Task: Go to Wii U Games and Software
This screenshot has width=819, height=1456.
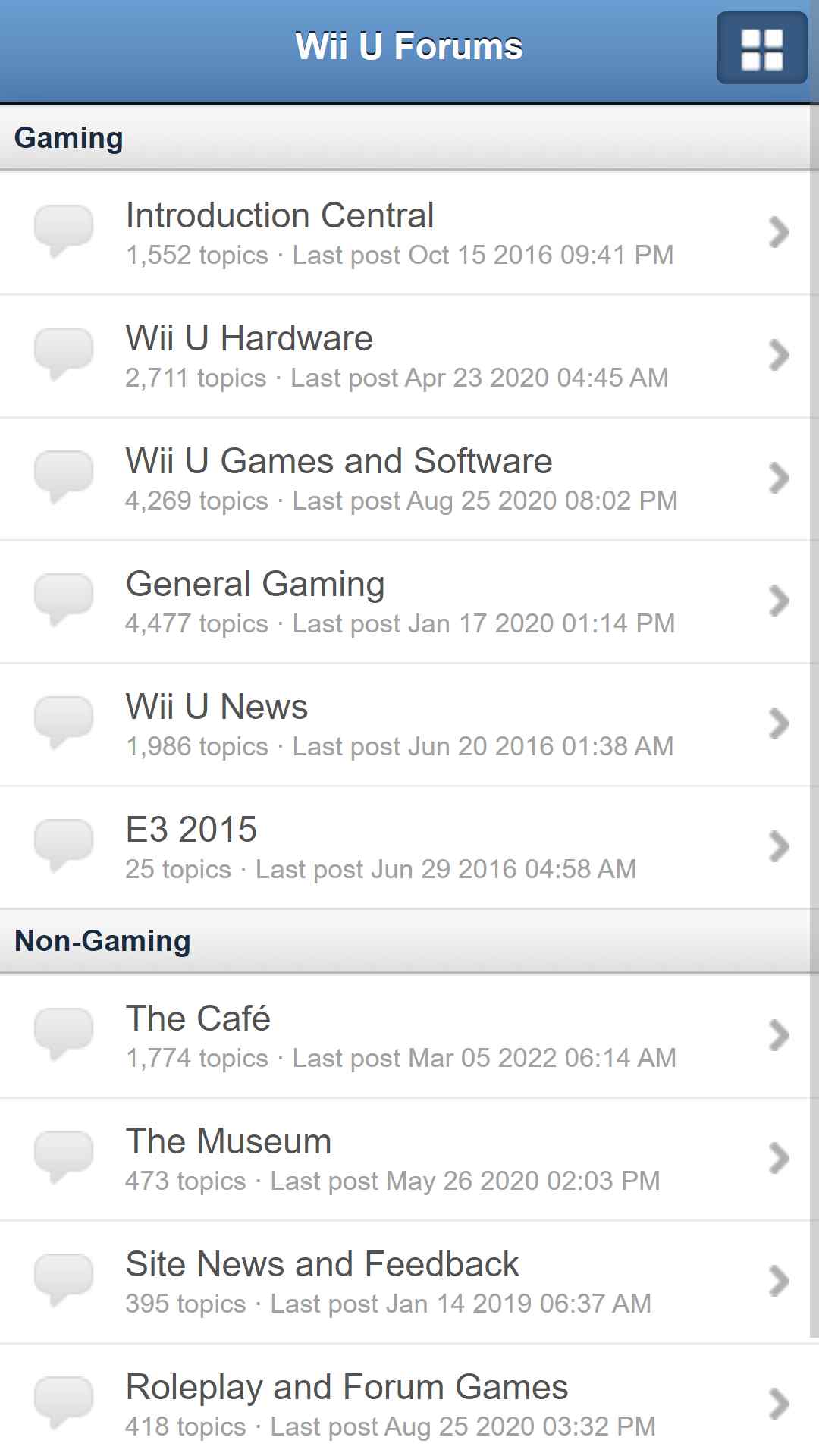Action: click(405, 479)
